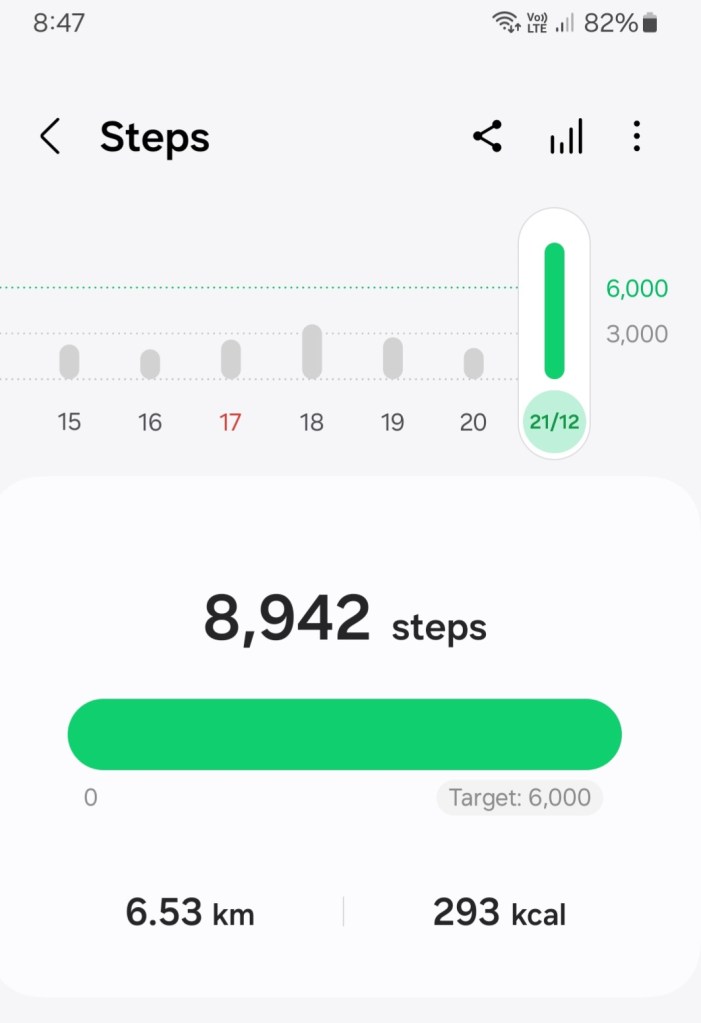Open the more options menu
This screenshot has height=1023, width=701.
coord(637,137)
